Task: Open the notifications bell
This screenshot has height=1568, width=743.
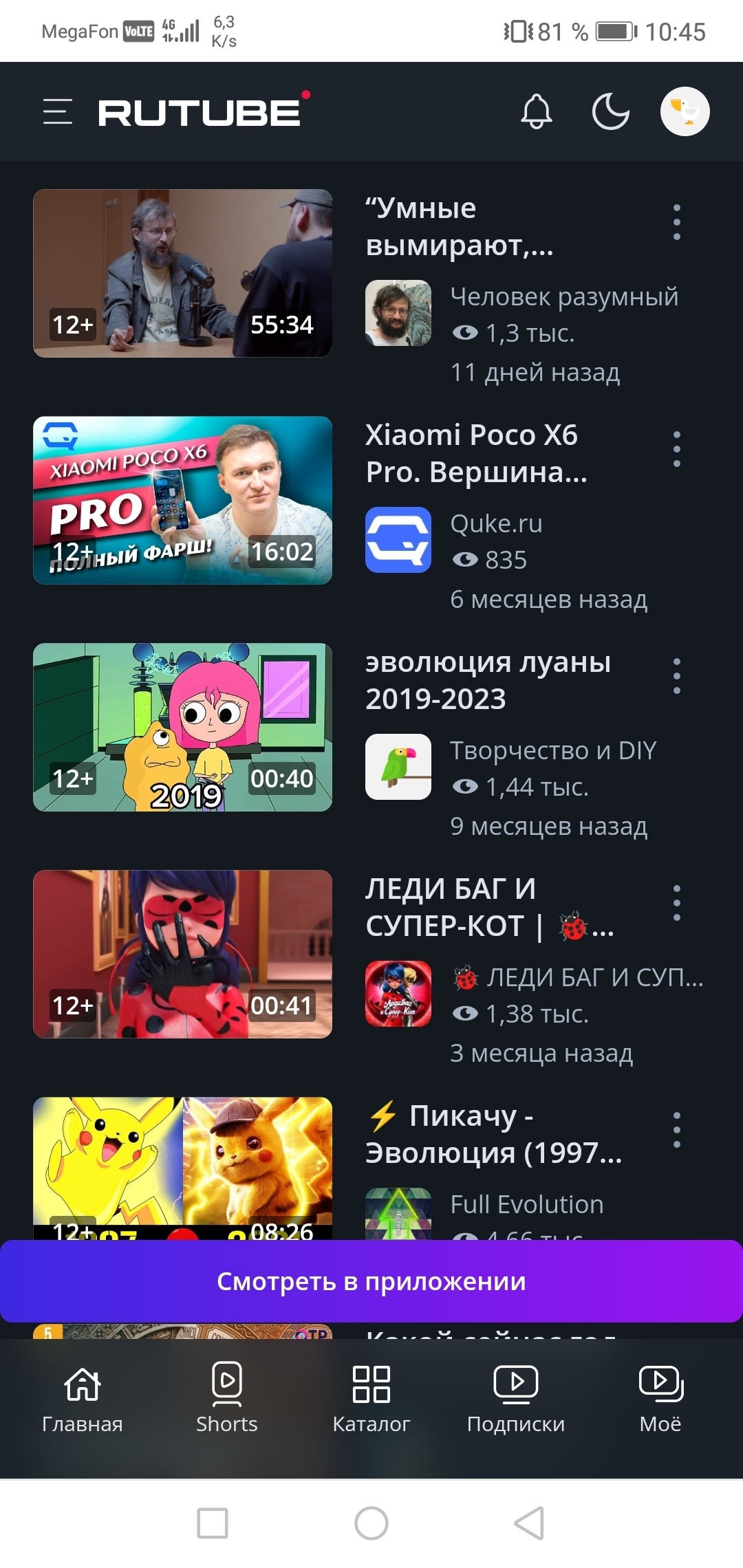Action: (537, 111)
